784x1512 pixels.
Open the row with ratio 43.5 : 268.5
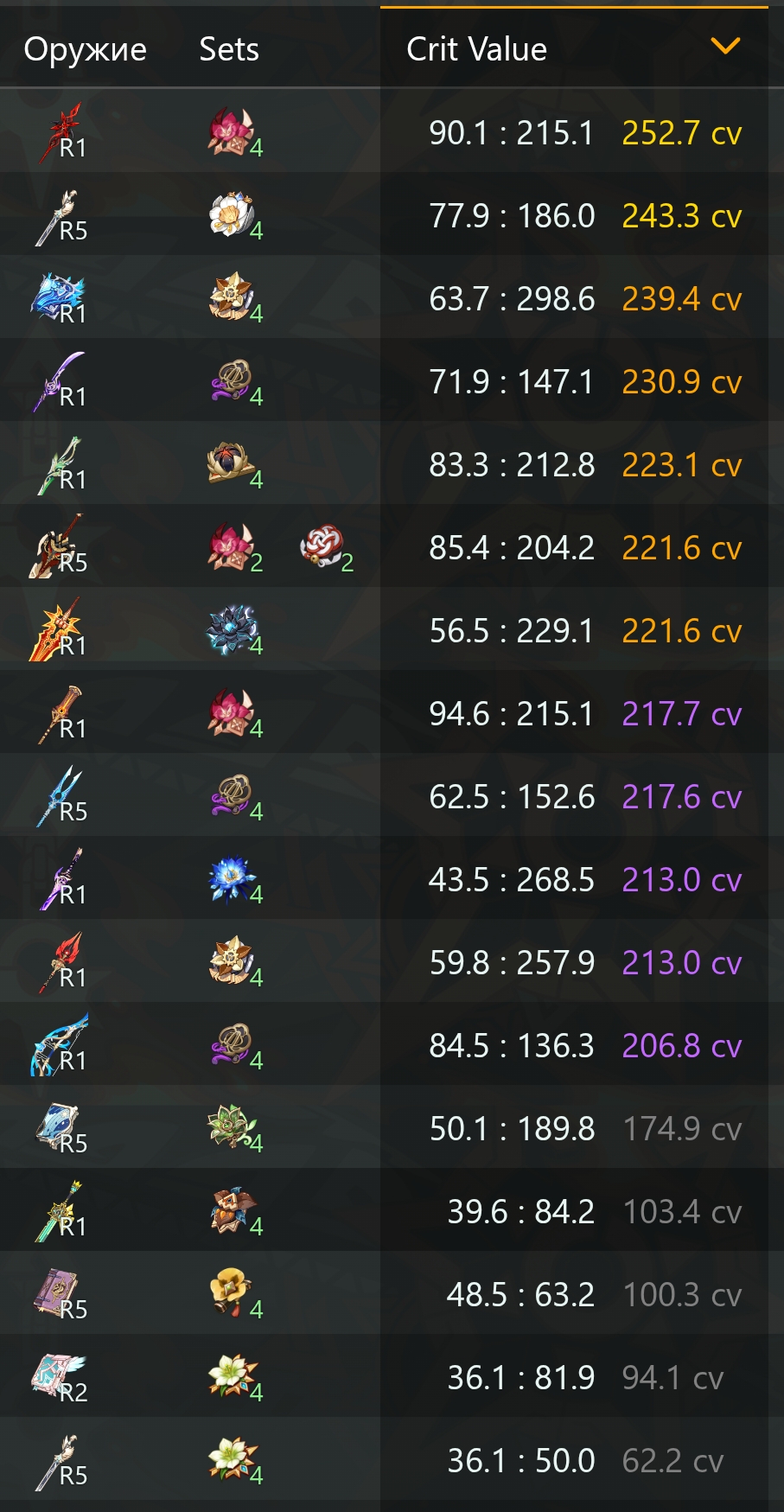click(512, 880)
